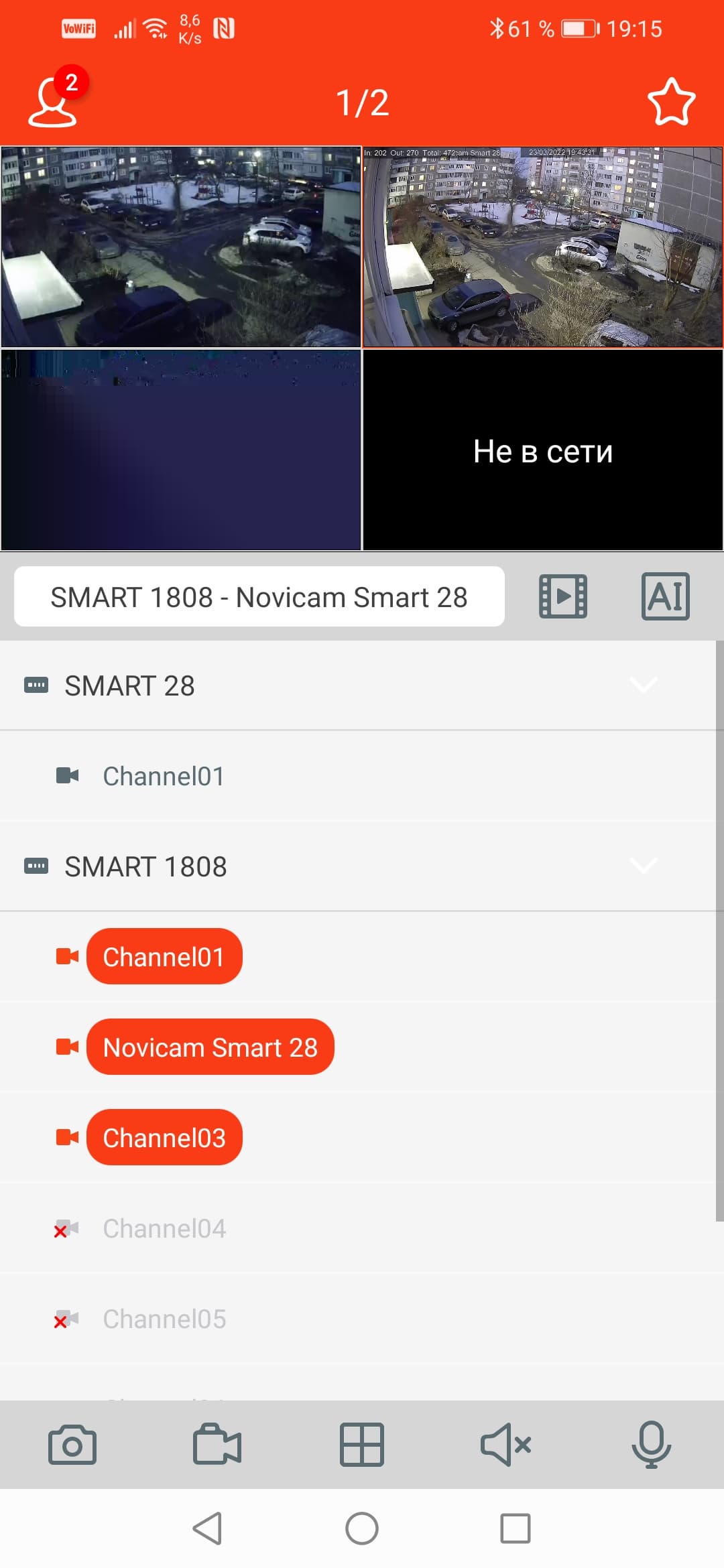724x1568 pixels.
Task: Collapse the SMART 1808 device group
Action: tap(644, 866)
